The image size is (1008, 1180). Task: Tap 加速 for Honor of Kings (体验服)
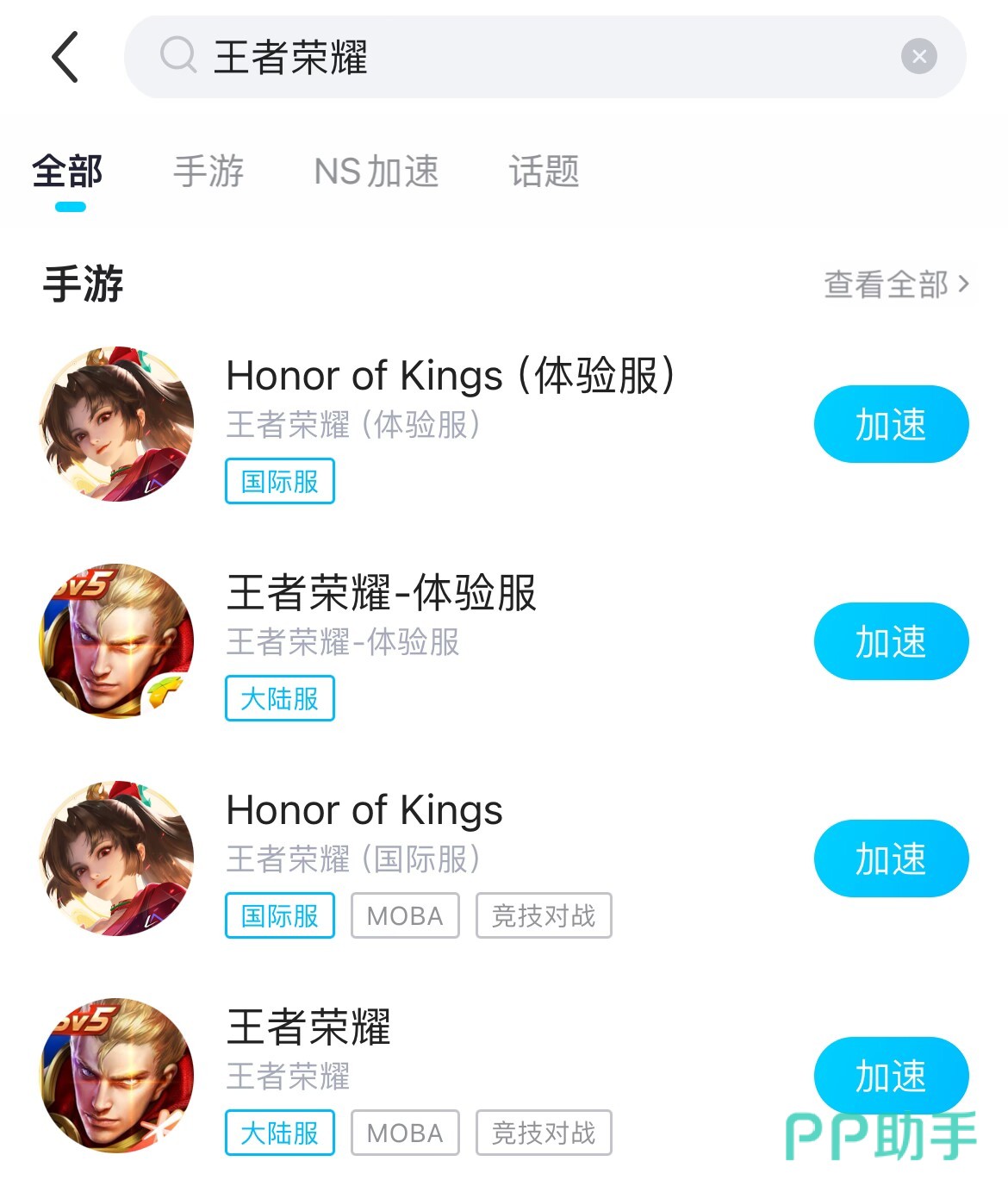tap(891, 424)
